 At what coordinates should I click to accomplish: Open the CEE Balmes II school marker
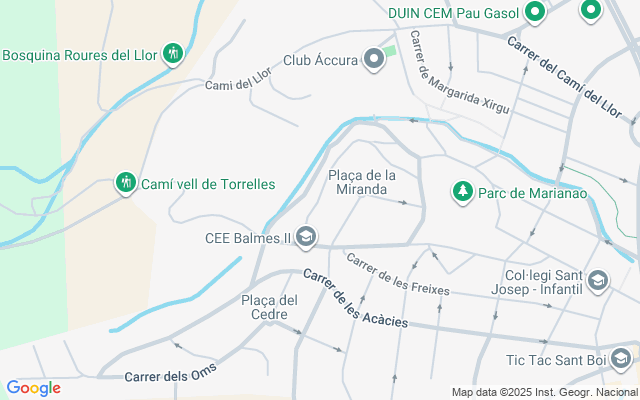click(x=306, y=237)
